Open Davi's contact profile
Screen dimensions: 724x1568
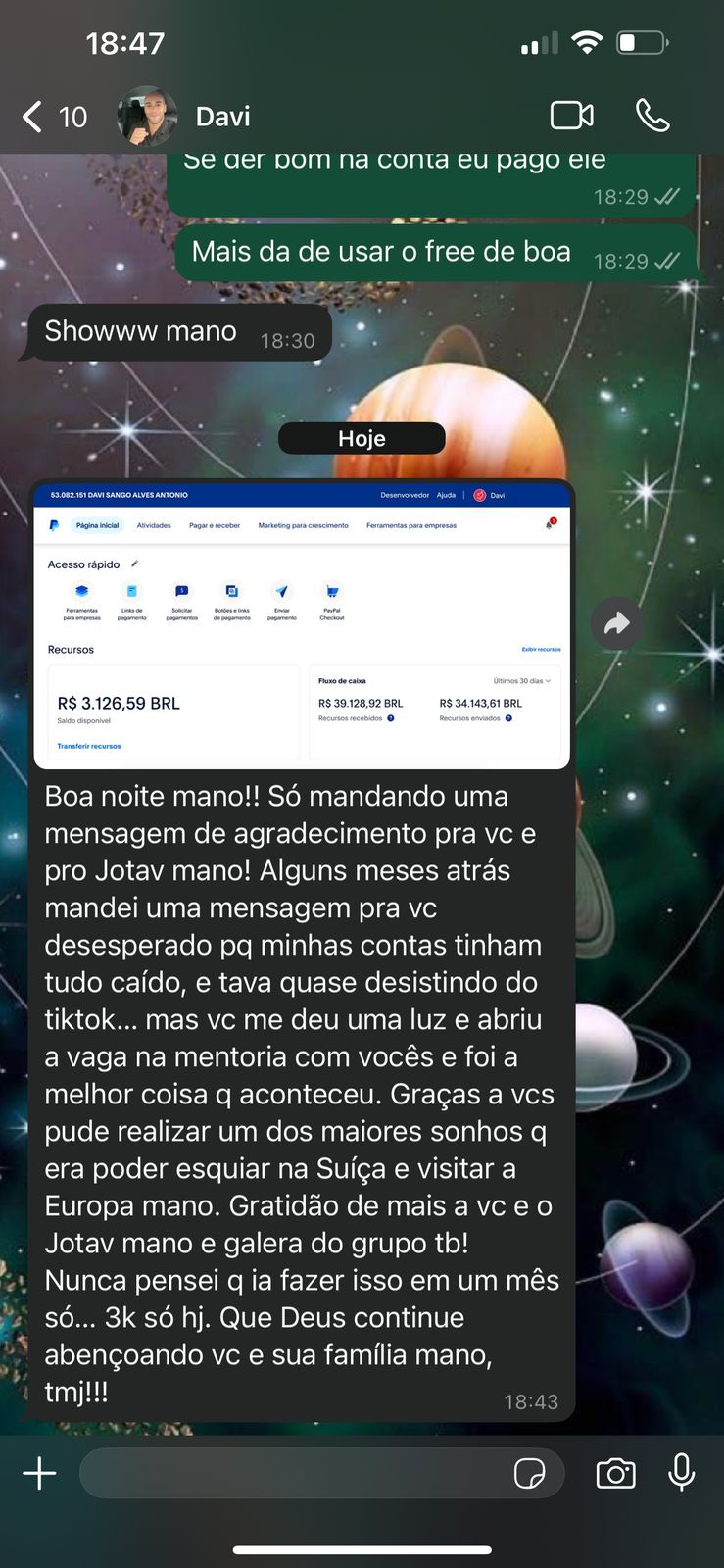[222, 117]
